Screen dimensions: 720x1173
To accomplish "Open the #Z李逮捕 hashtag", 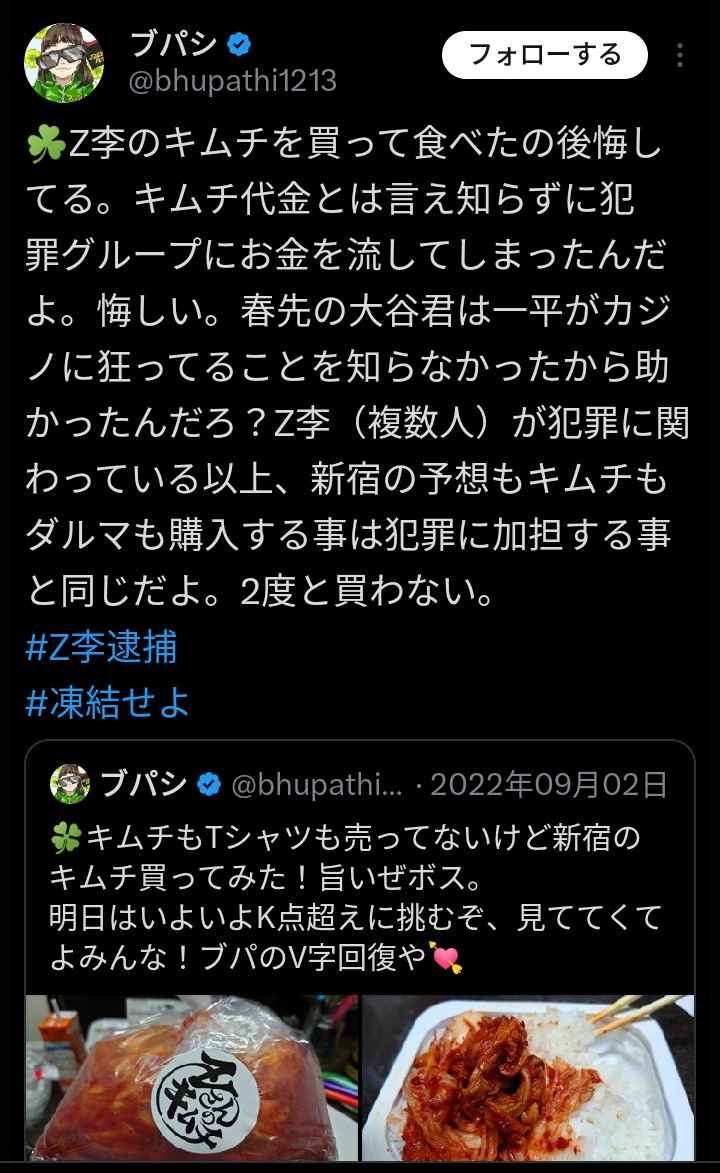I will 101,648.
